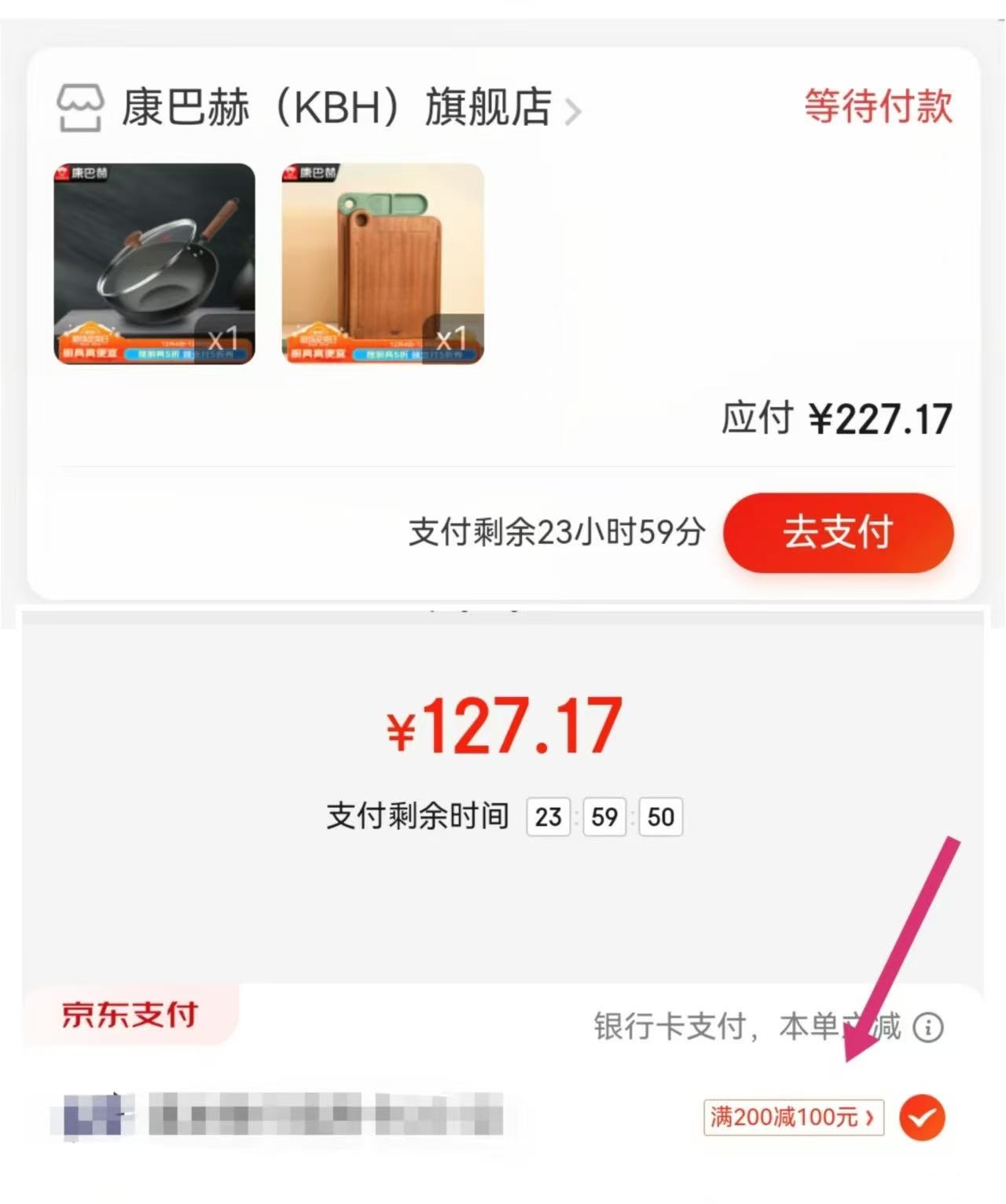Open the wok product thumbnail
Image resolution: width=1006 pixels, height=1204 pixels.
pos(155,264)
